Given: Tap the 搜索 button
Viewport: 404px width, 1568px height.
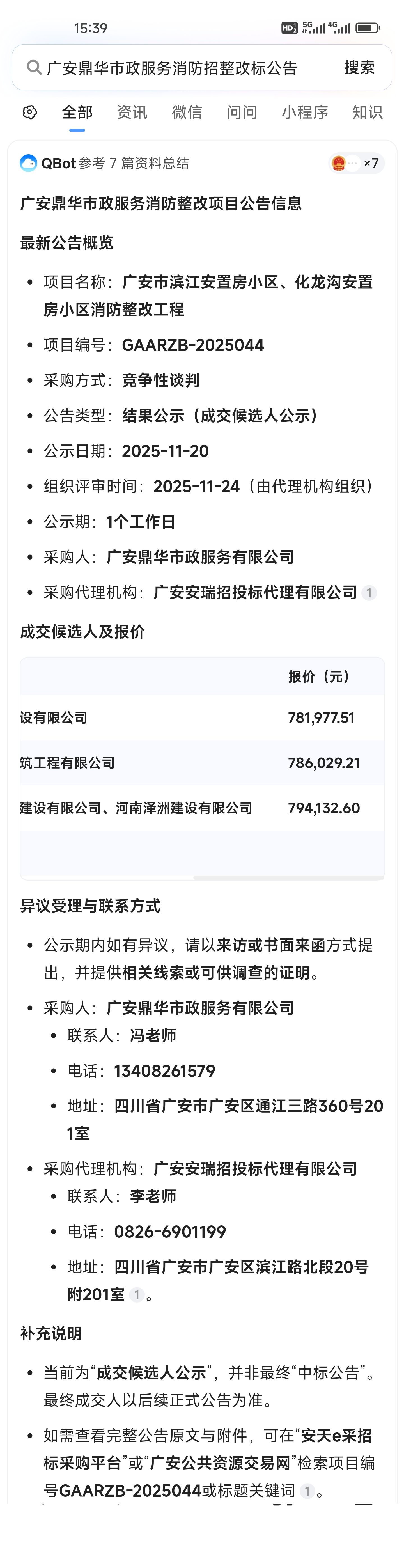Looking at the screenshot, I should (x=359, y=68).
